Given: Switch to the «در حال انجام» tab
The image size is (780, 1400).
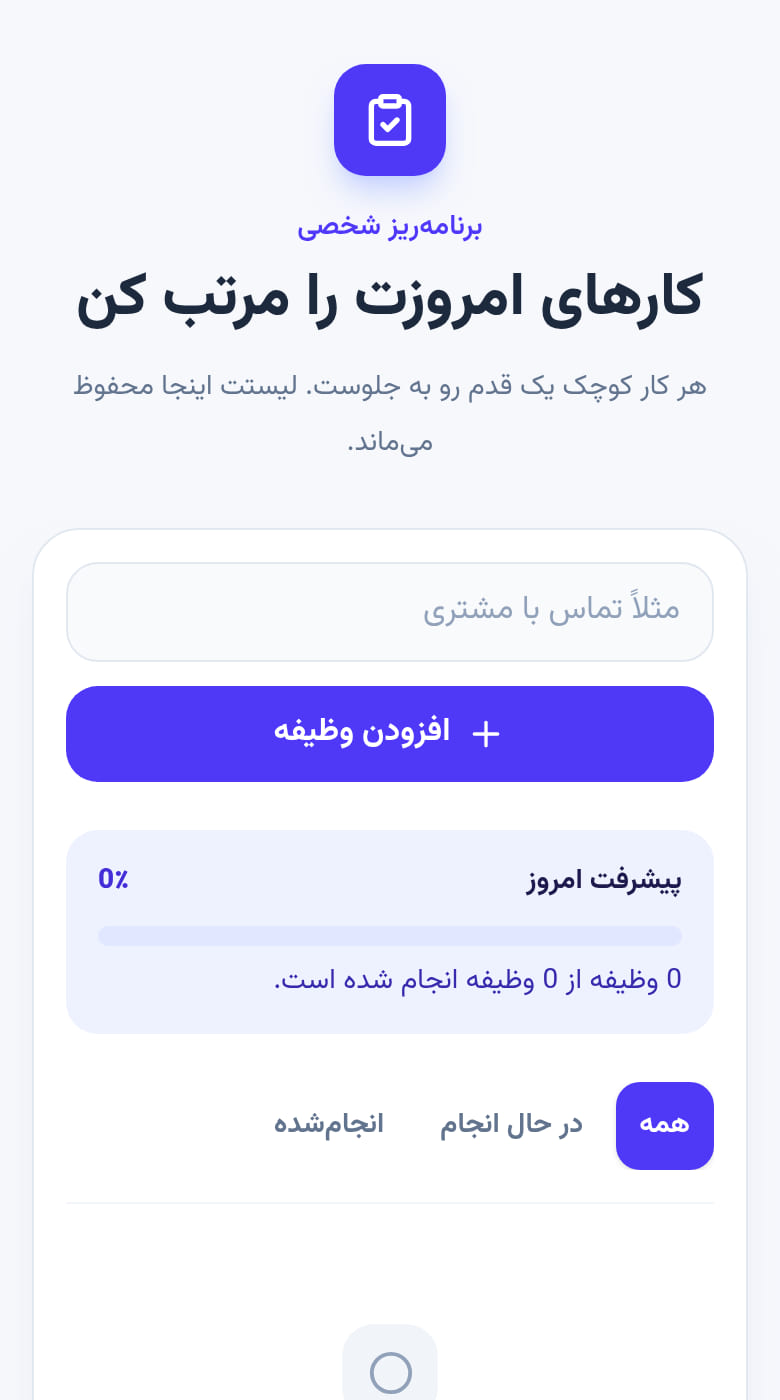Looking at the screenshot, I should [511, 1126].
